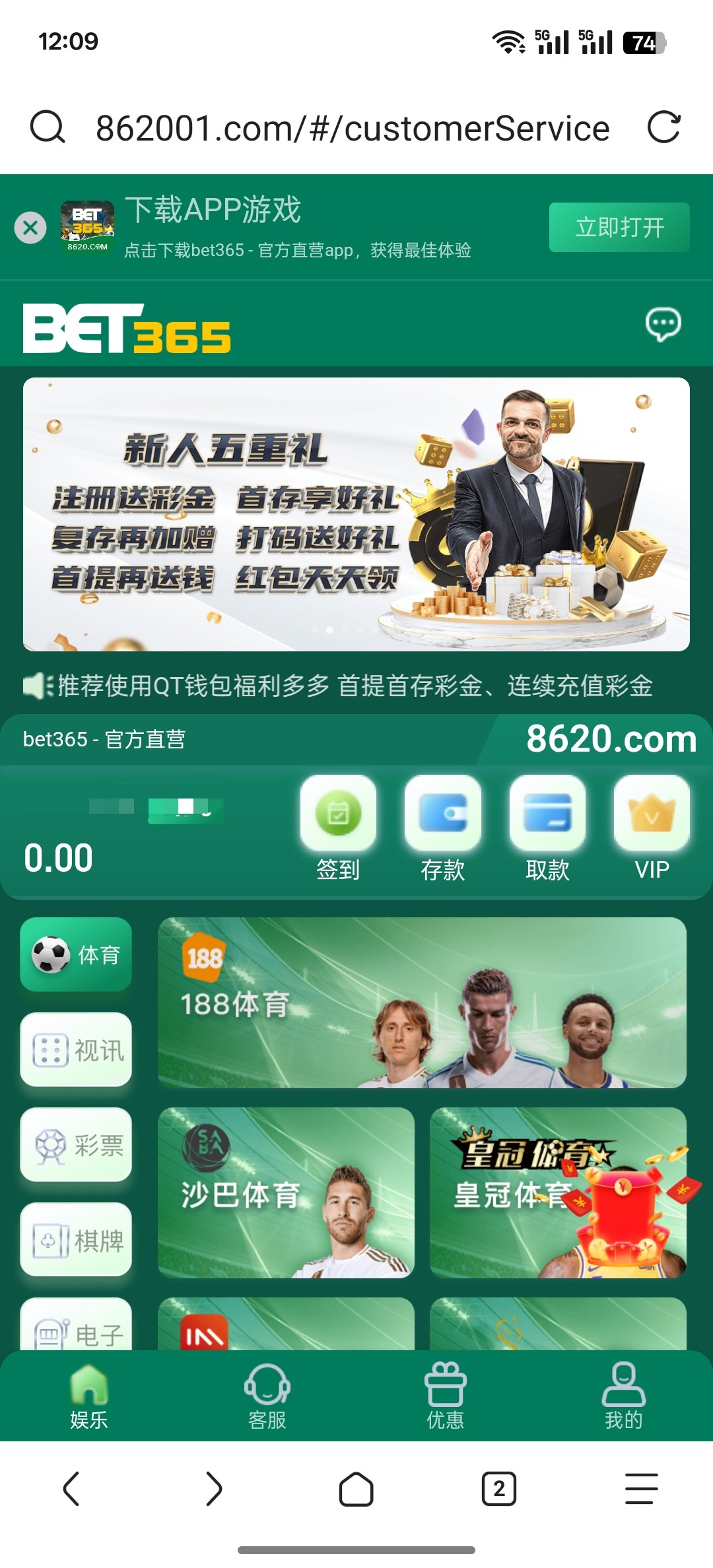The image size is (713, 1568).
Task: Switch to the 优惠 tab
Action: coord(445,1395)
